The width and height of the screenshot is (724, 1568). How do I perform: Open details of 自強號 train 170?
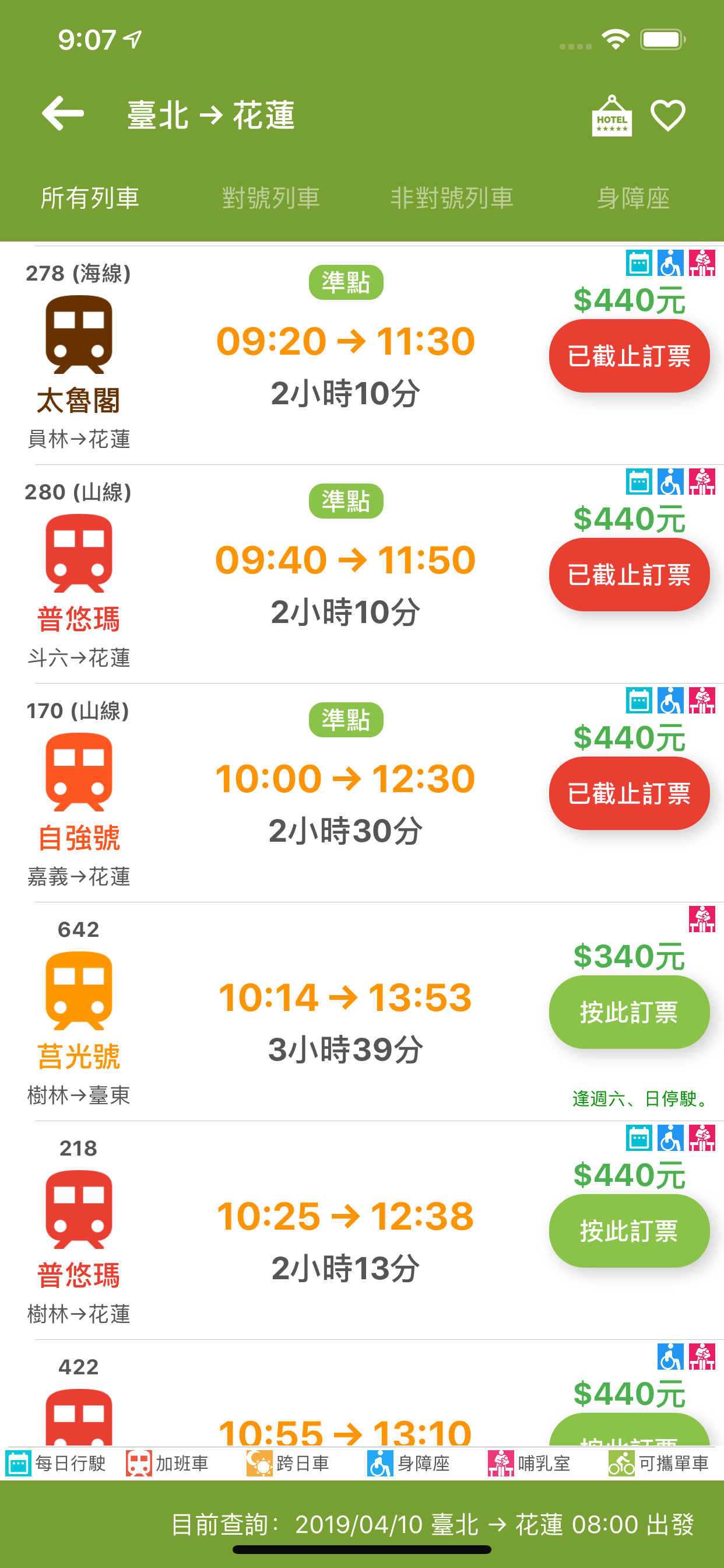click(x=362, y=793)
